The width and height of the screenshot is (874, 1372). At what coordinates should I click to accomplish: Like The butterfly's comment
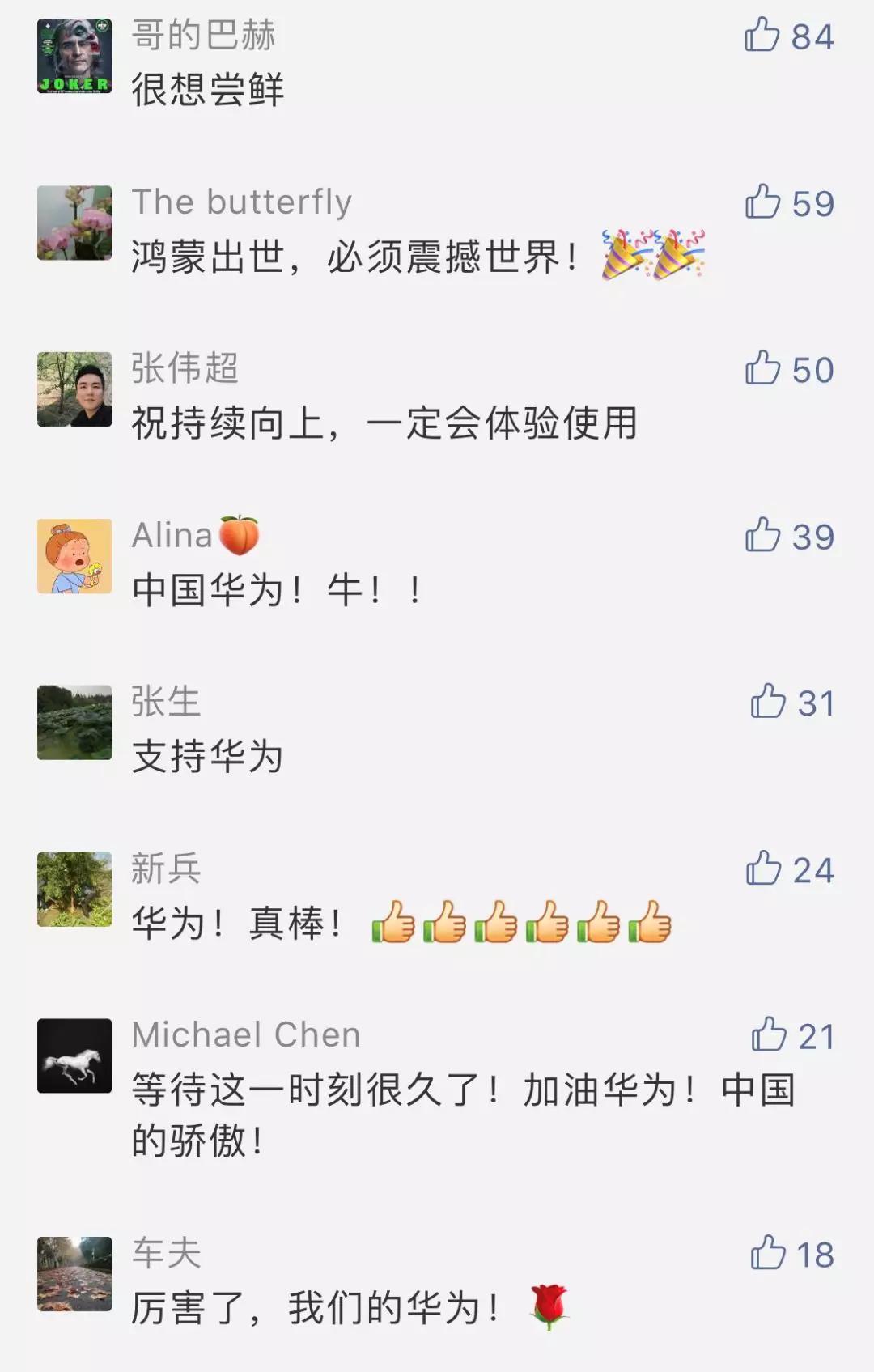(x=762, y=202)
